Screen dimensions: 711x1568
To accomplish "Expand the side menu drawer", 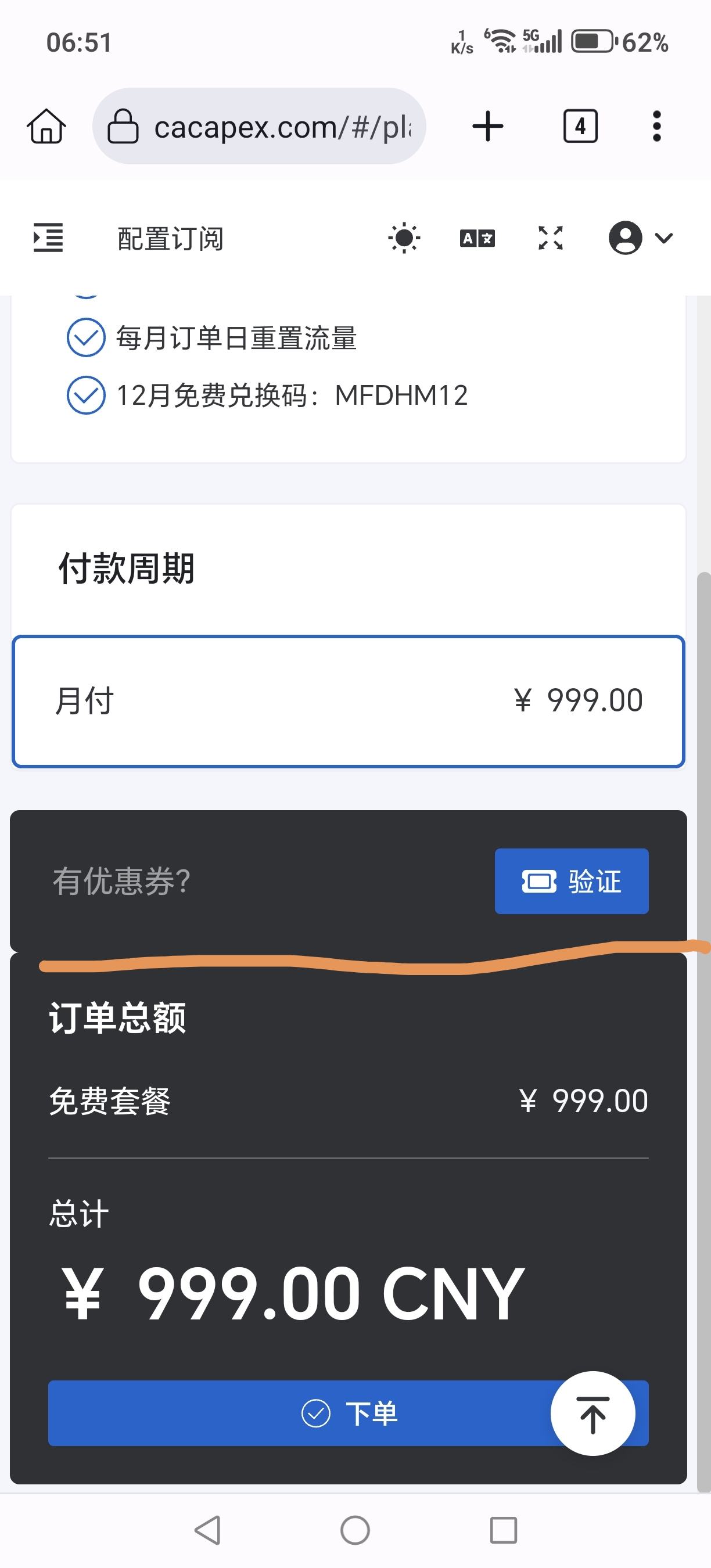I will (x=48, y=238).
